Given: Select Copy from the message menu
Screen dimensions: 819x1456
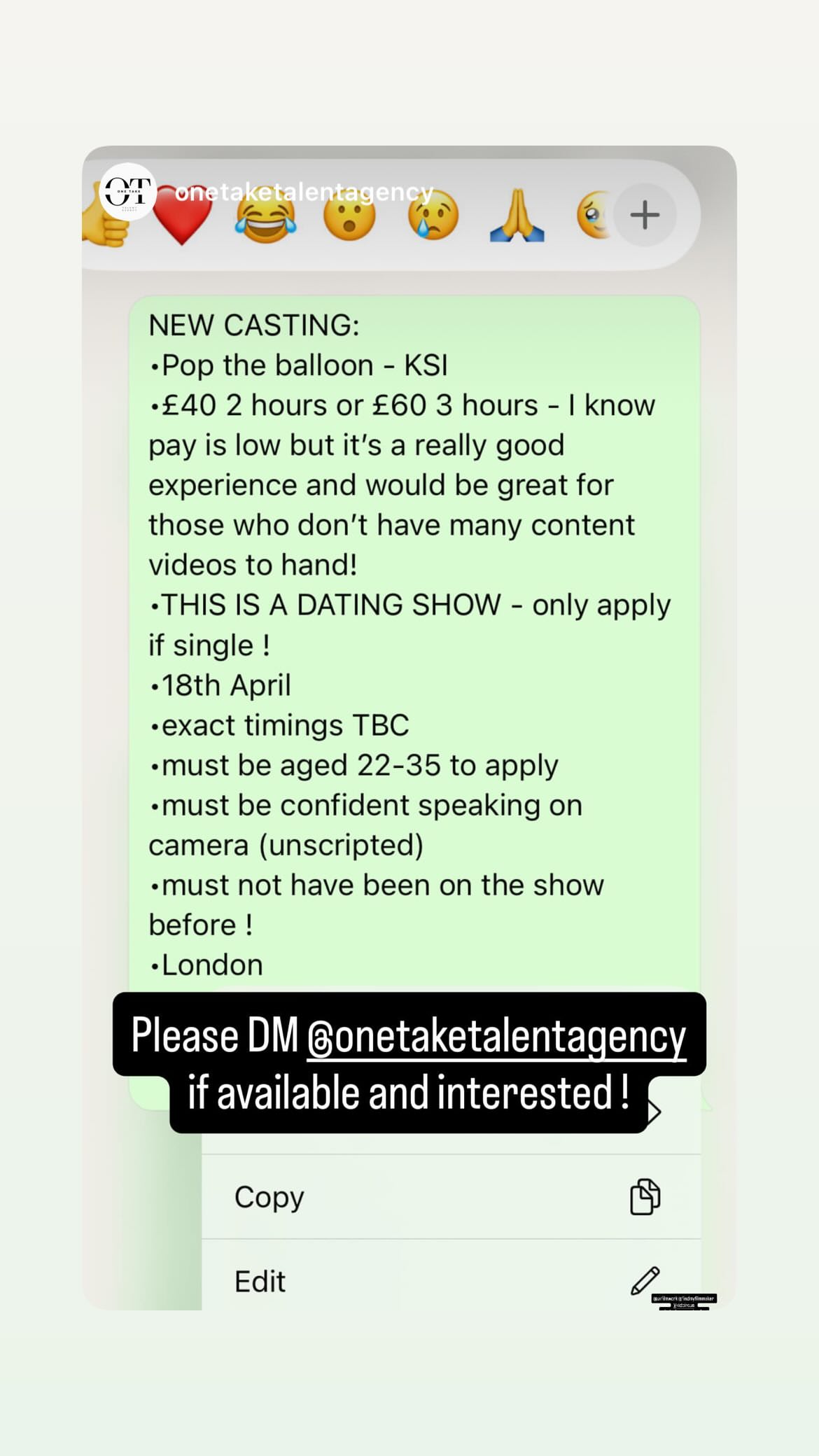Looking at the screenshot, I should [269, 1197].
